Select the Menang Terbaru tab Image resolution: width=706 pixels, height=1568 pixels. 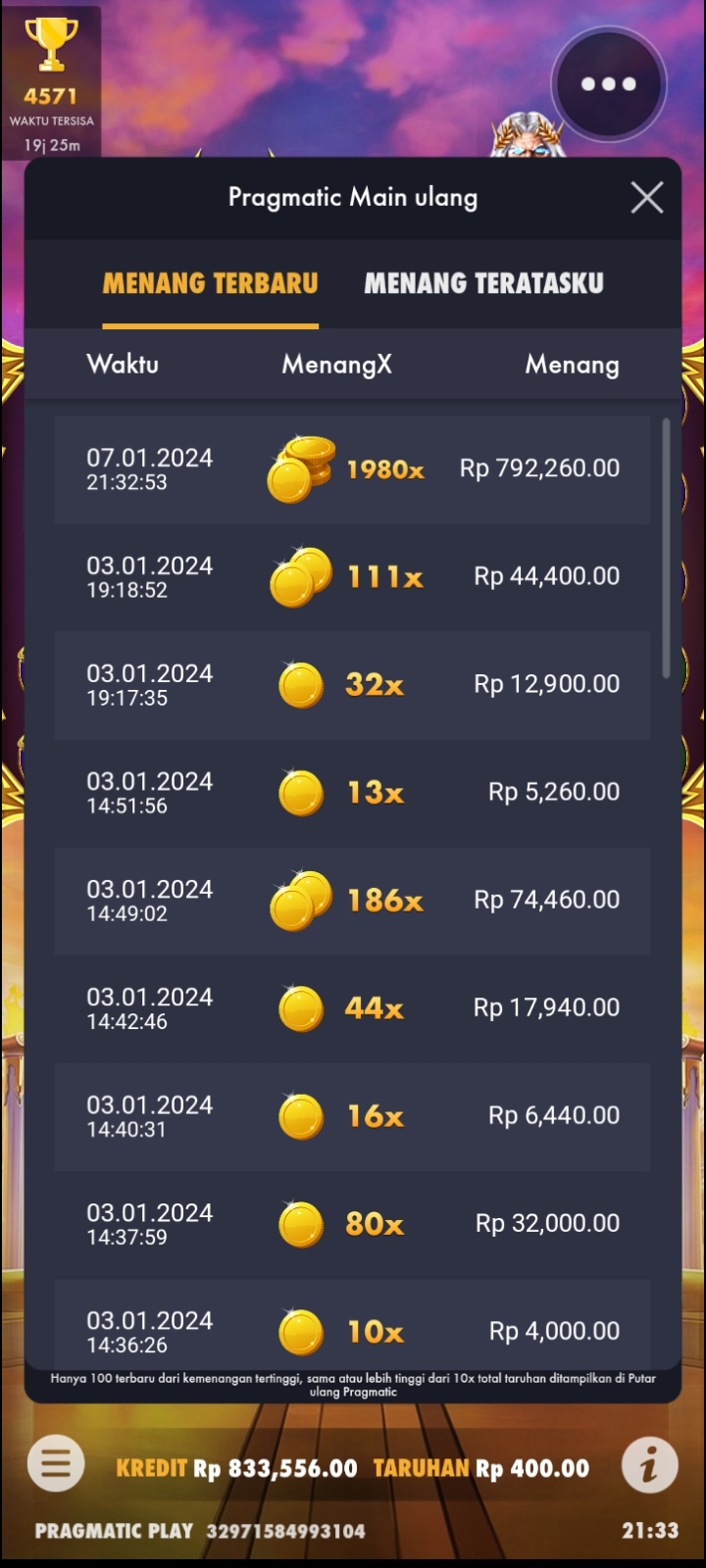click(210, 284)
